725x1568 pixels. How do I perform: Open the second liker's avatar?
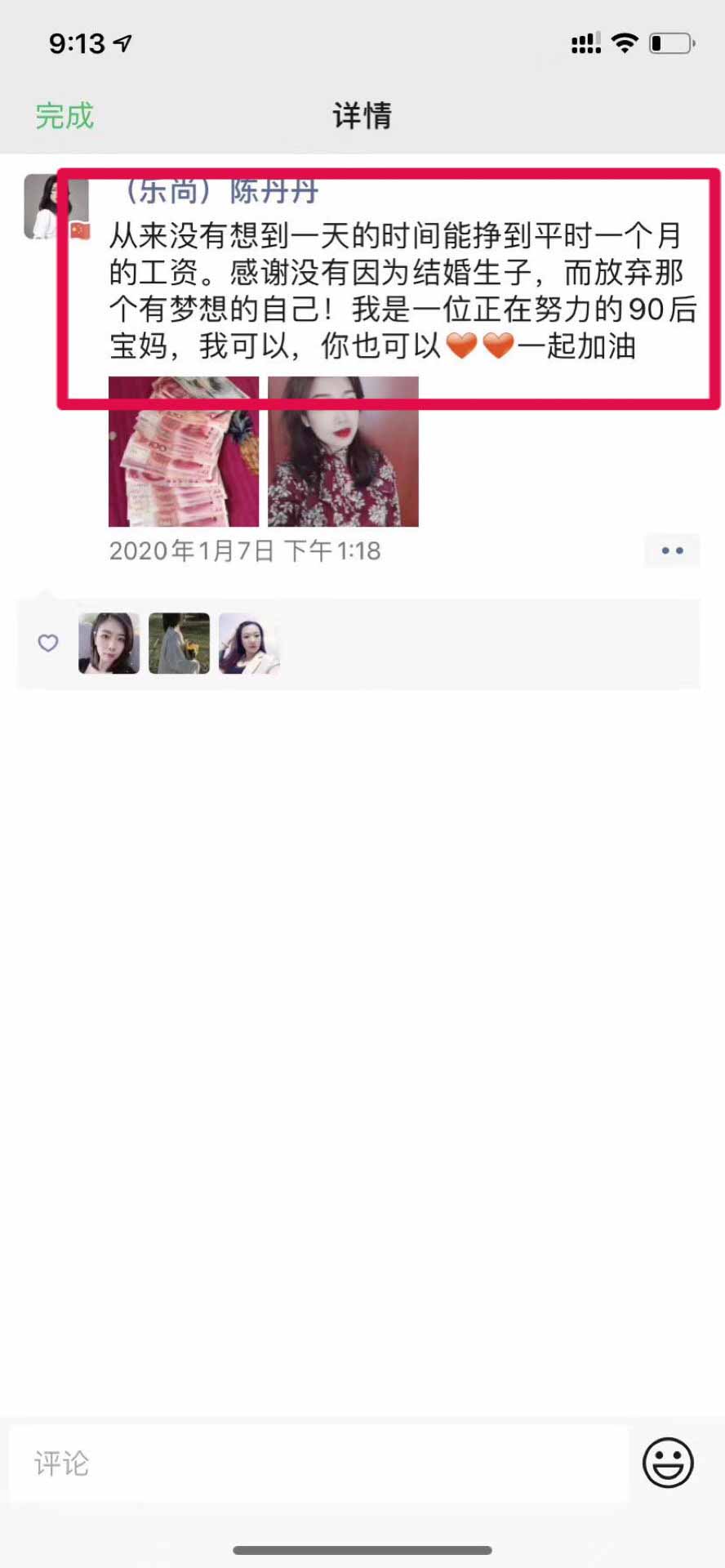[x=179, y=644]
